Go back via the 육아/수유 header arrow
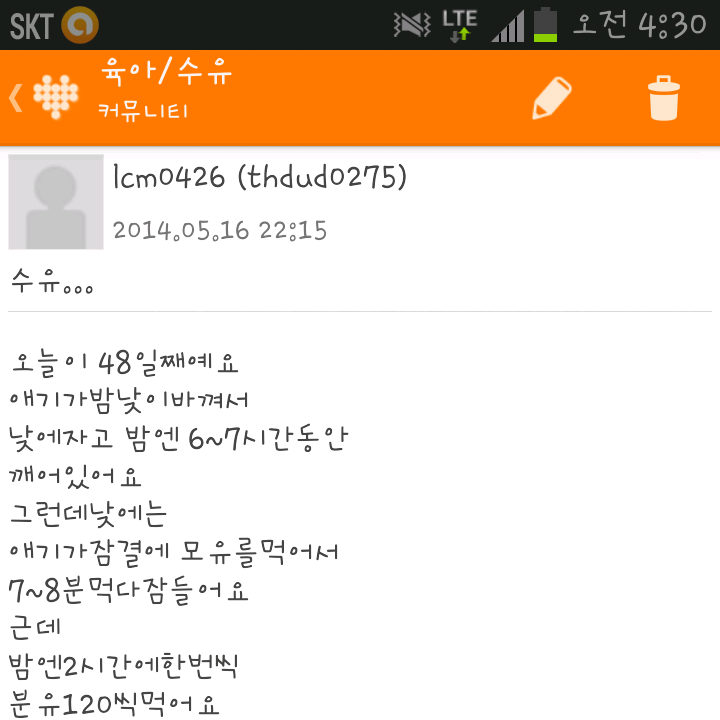Viewport: 720px width, 720px height. tap(17, 97)
